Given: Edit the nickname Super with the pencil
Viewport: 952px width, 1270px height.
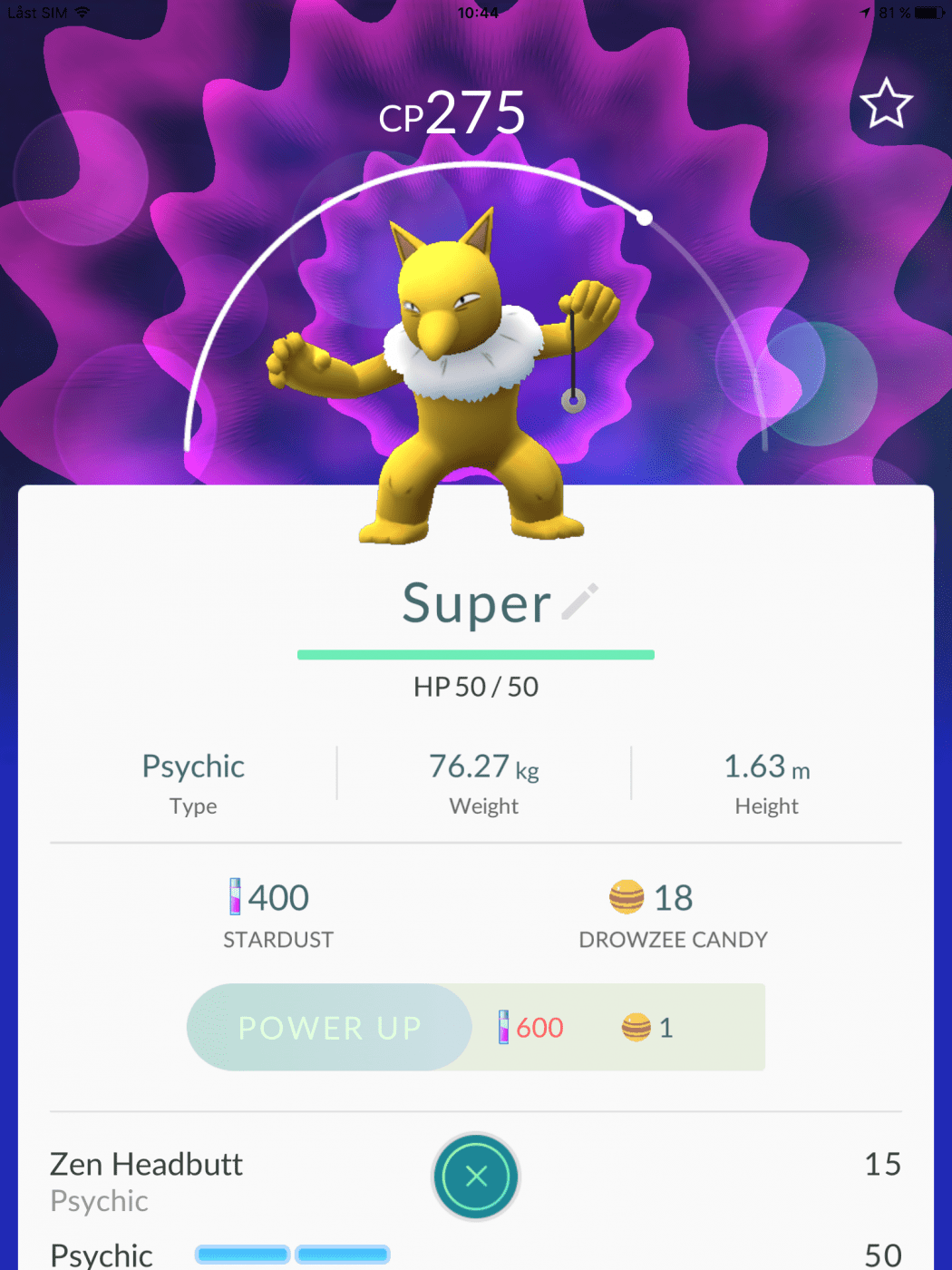Looking at the screenshot, I should 579,601.
